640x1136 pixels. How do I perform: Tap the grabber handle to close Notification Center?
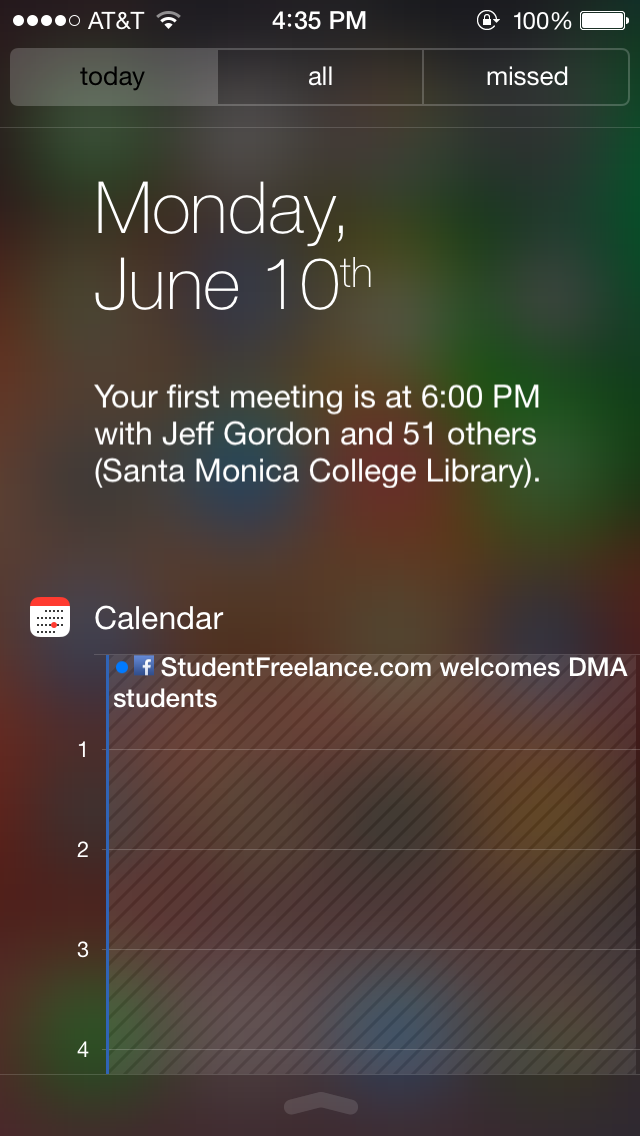[x=320, y=1104]
